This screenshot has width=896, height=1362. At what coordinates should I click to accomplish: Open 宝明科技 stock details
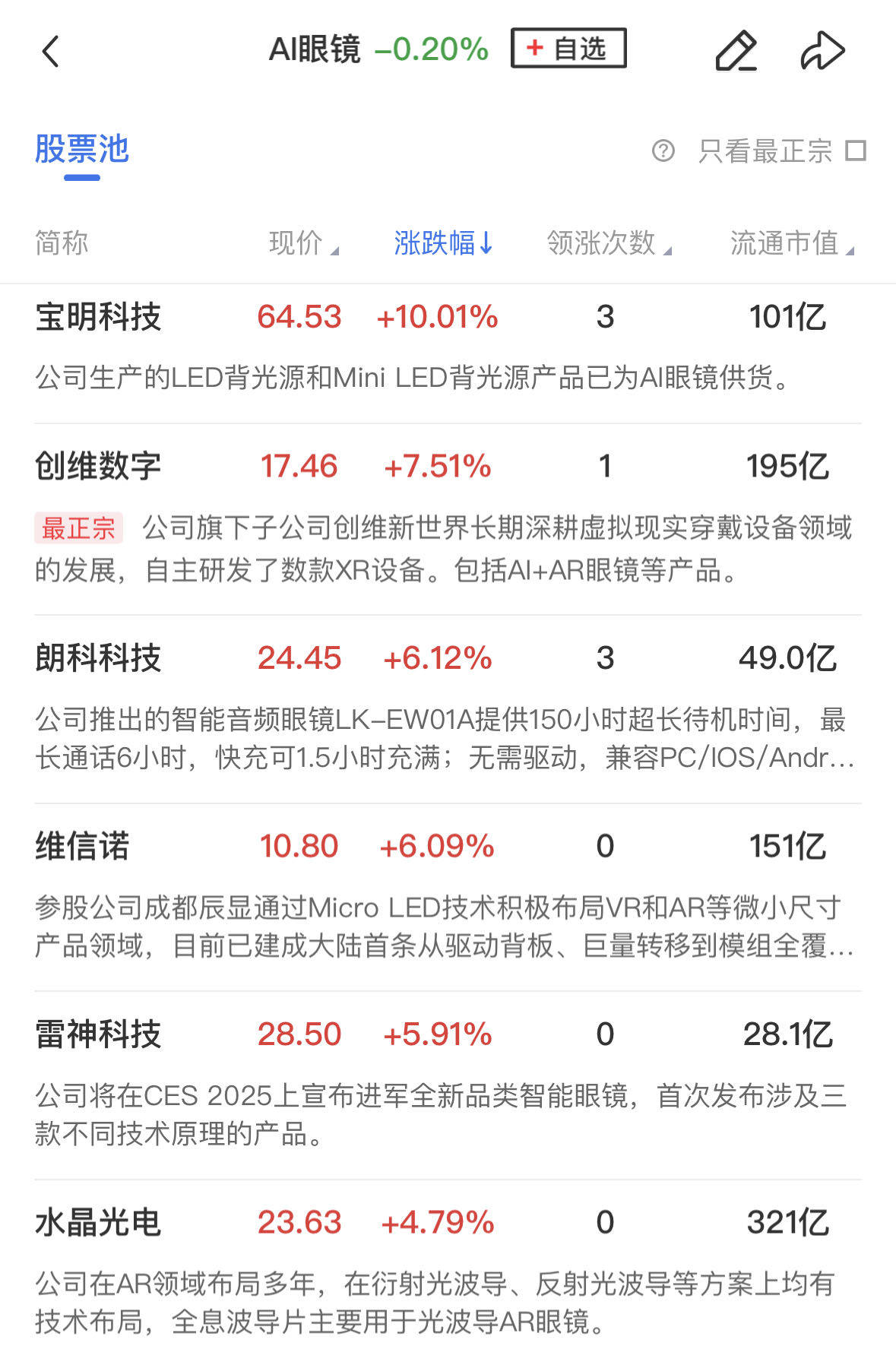coord(99,317)
